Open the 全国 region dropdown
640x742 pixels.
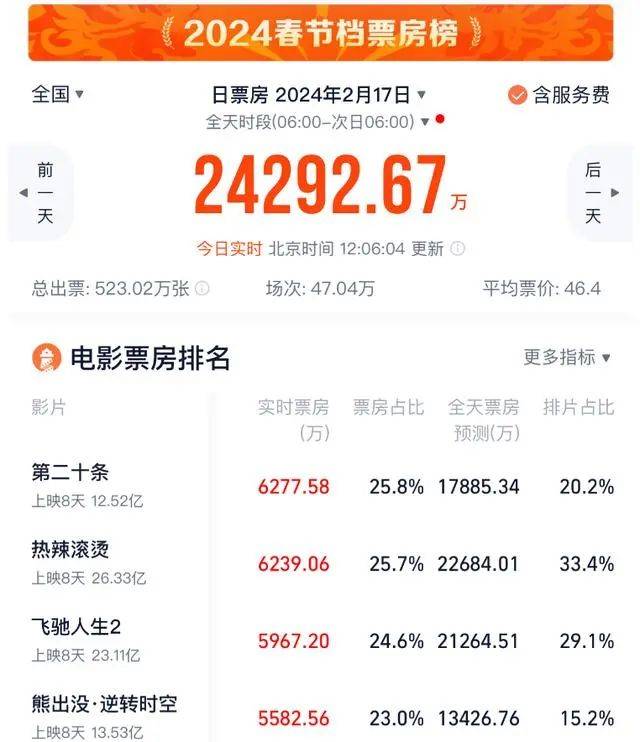click(57, 94)
